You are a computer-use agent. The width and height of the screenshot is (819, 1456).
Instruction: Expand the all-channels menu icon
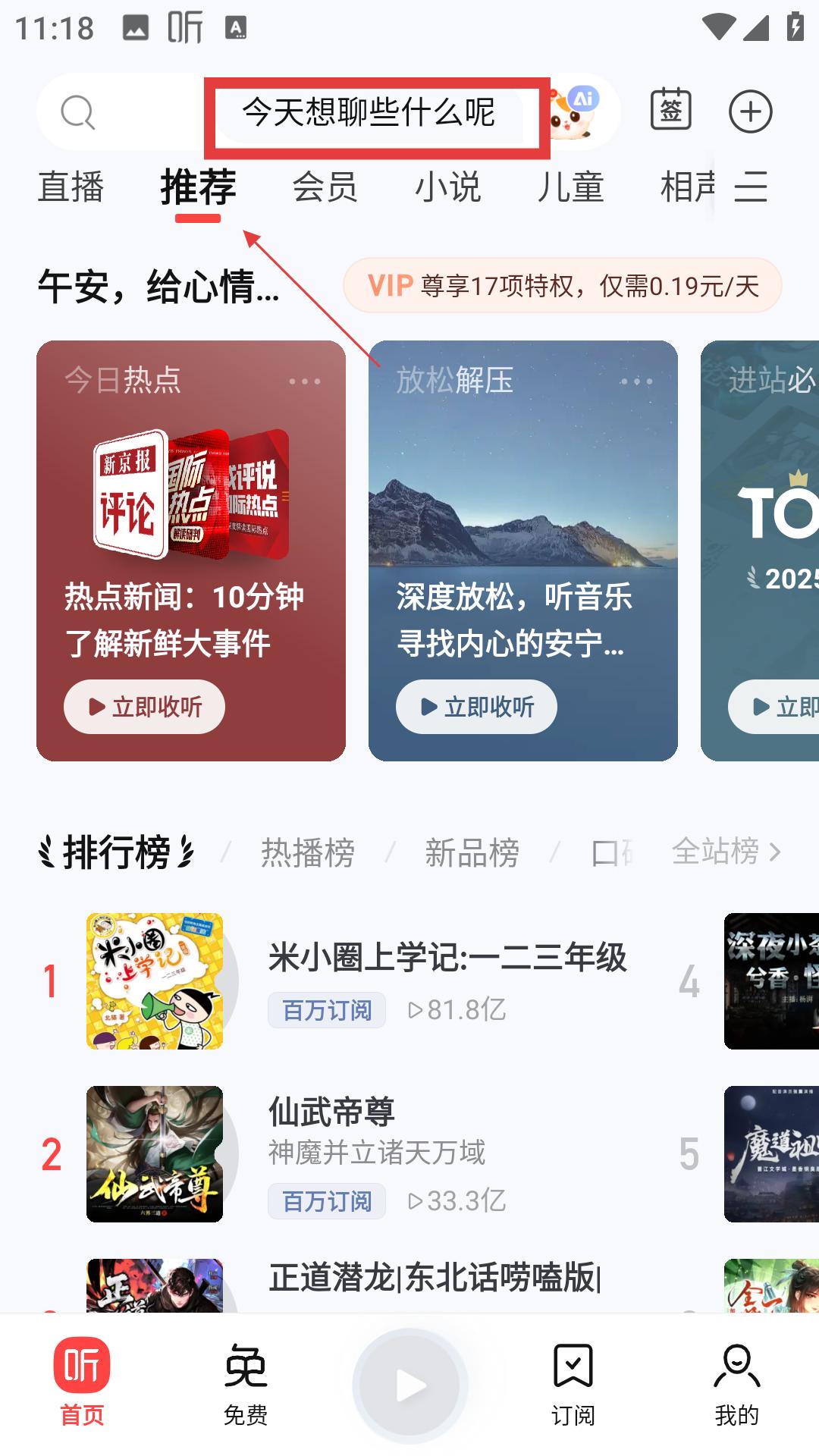point(752,187)
